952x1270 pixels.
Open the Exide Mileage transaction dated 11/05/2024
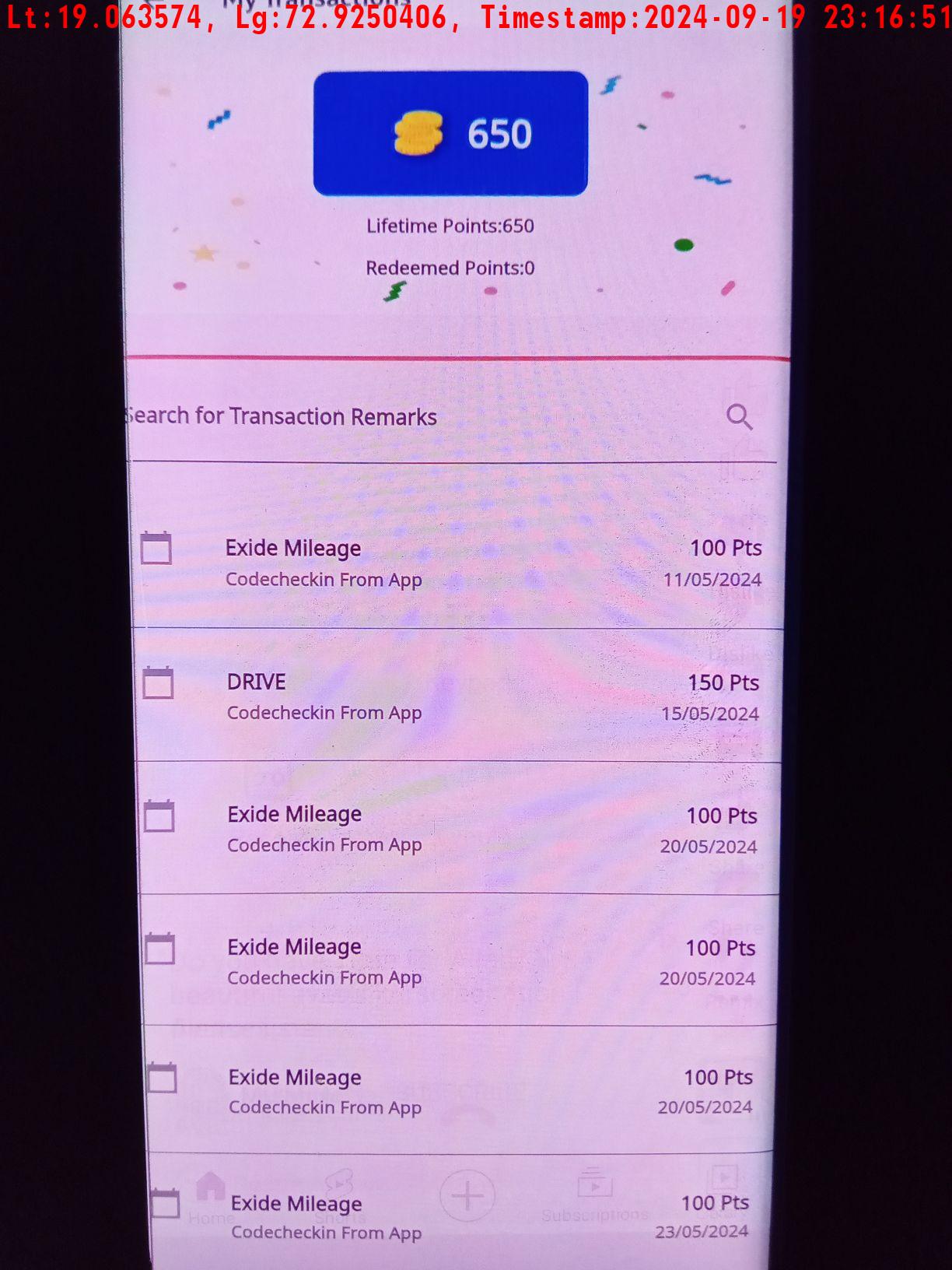[451, 563]
